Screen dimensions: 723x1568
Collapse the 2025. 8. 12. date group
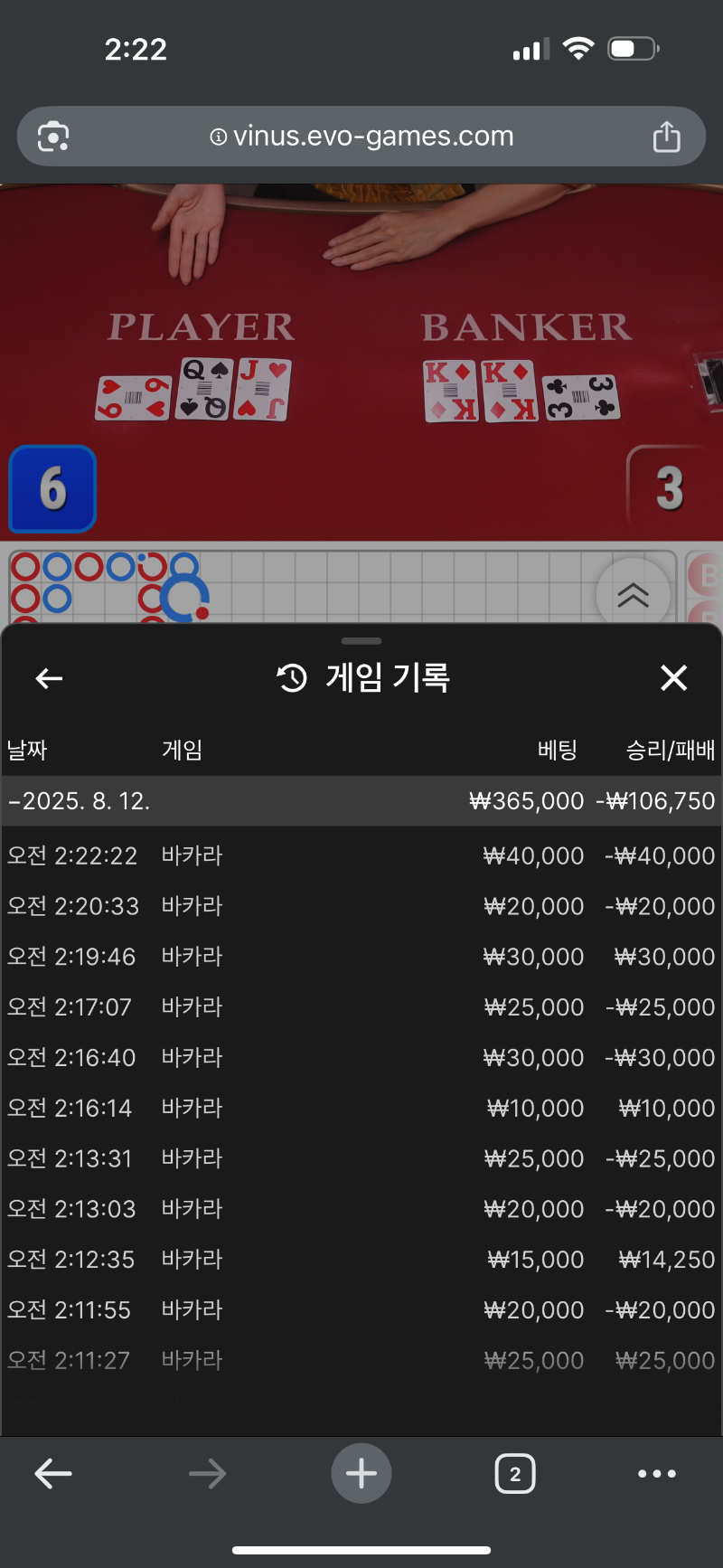point(80,801)
